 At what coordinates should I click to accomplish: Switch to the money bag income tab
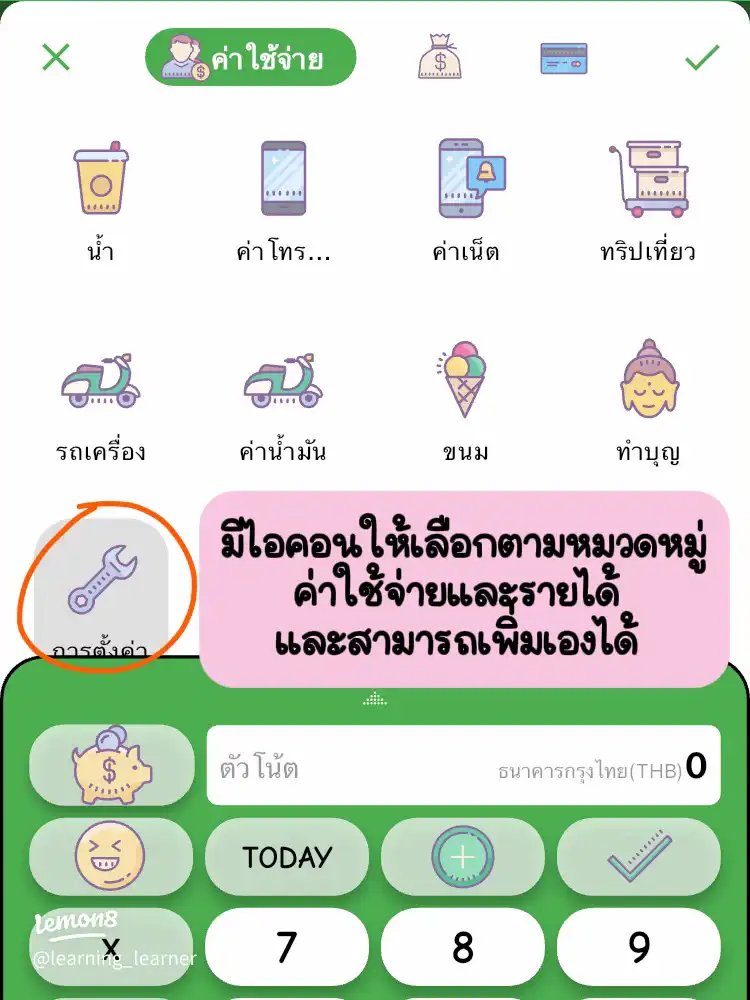440,57
